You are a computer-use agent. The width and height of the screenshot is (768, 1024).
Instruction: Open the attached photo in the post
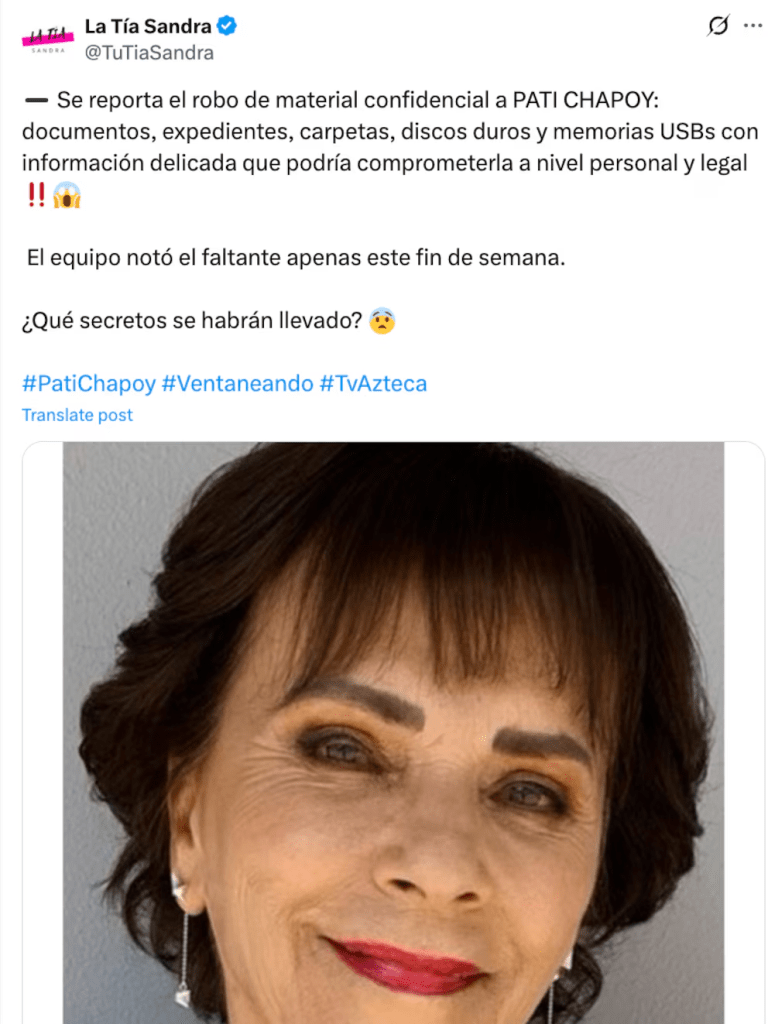pos(393,732)
